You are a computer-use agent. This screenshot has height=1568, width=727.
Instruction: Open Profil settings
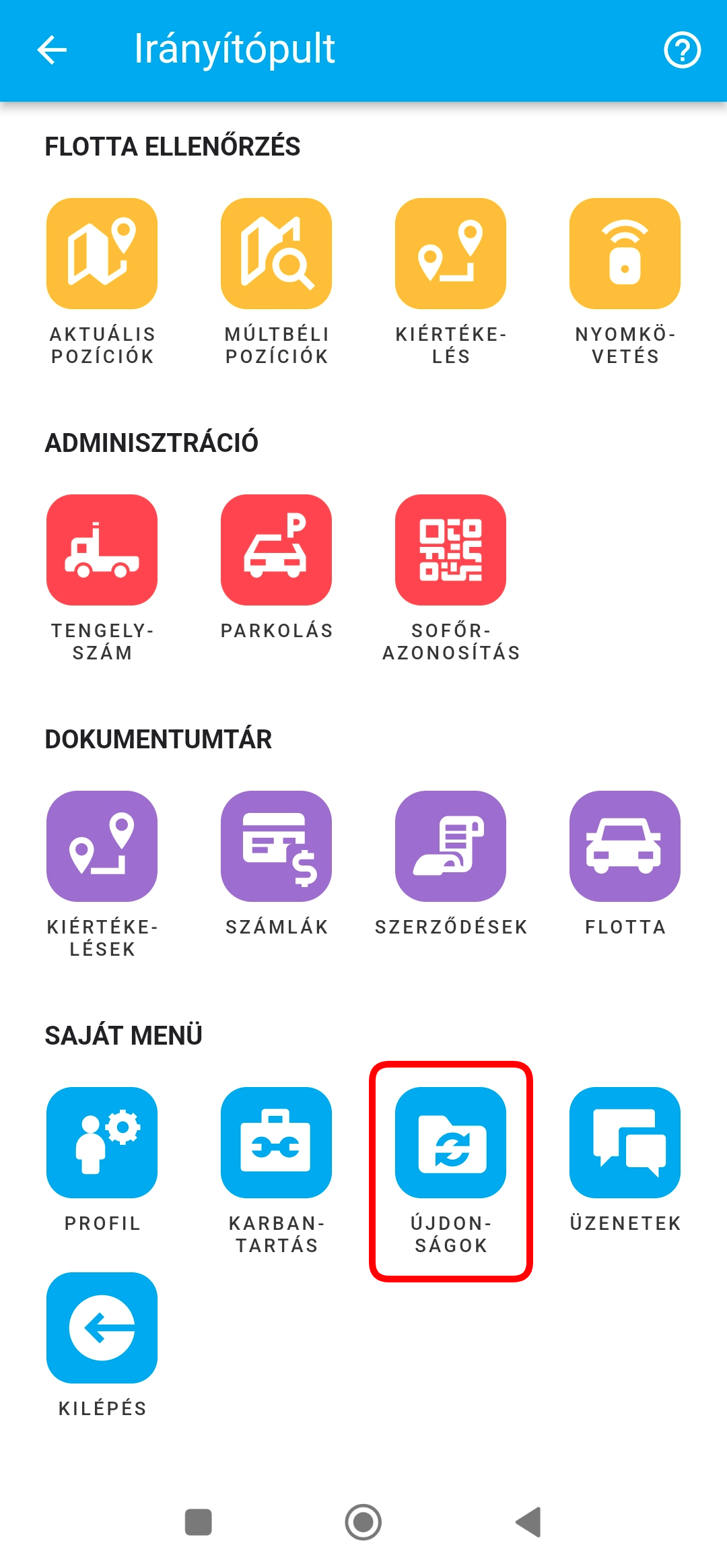[x=102, y=1143]
